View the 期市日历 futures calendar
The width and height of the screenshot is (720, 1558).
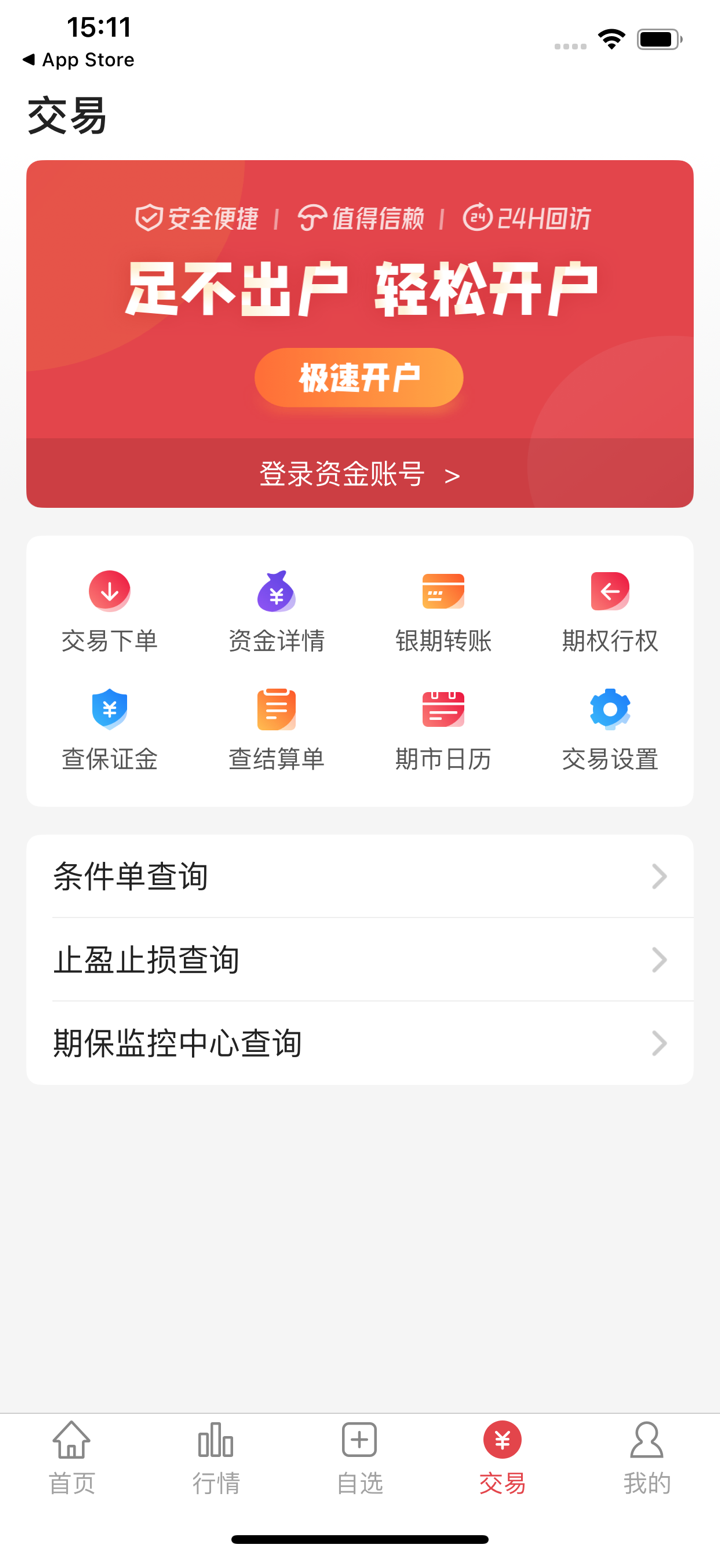443,730
